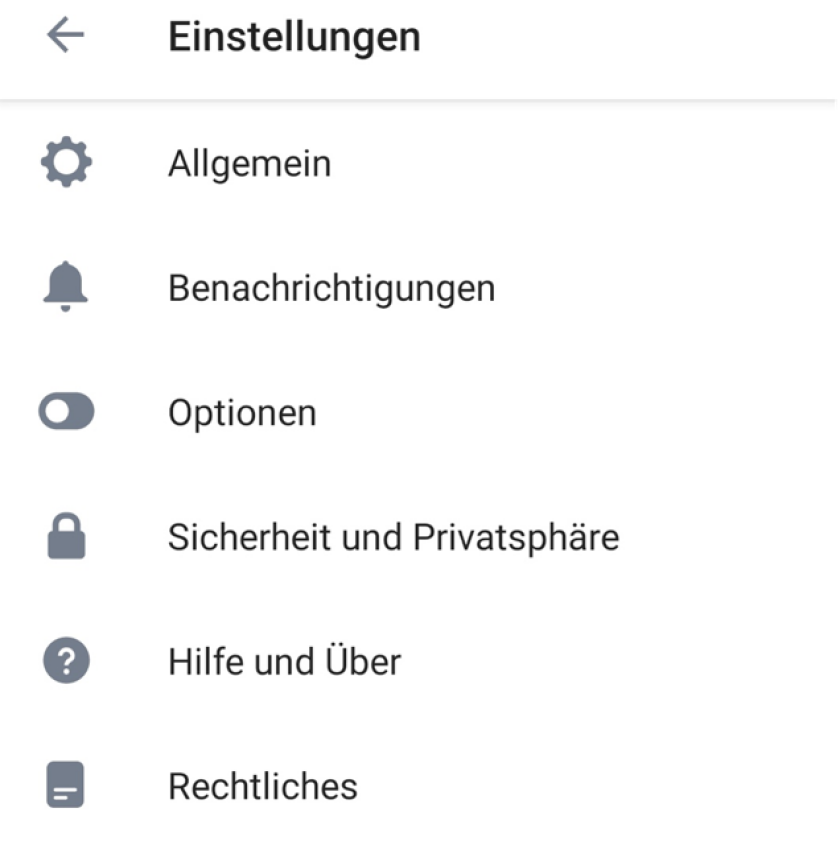This screenshot has width=840, height=845.
Task: Open the Benachrichtigungen settings entry
Action: pyautogui.click(x=330, y=286)
